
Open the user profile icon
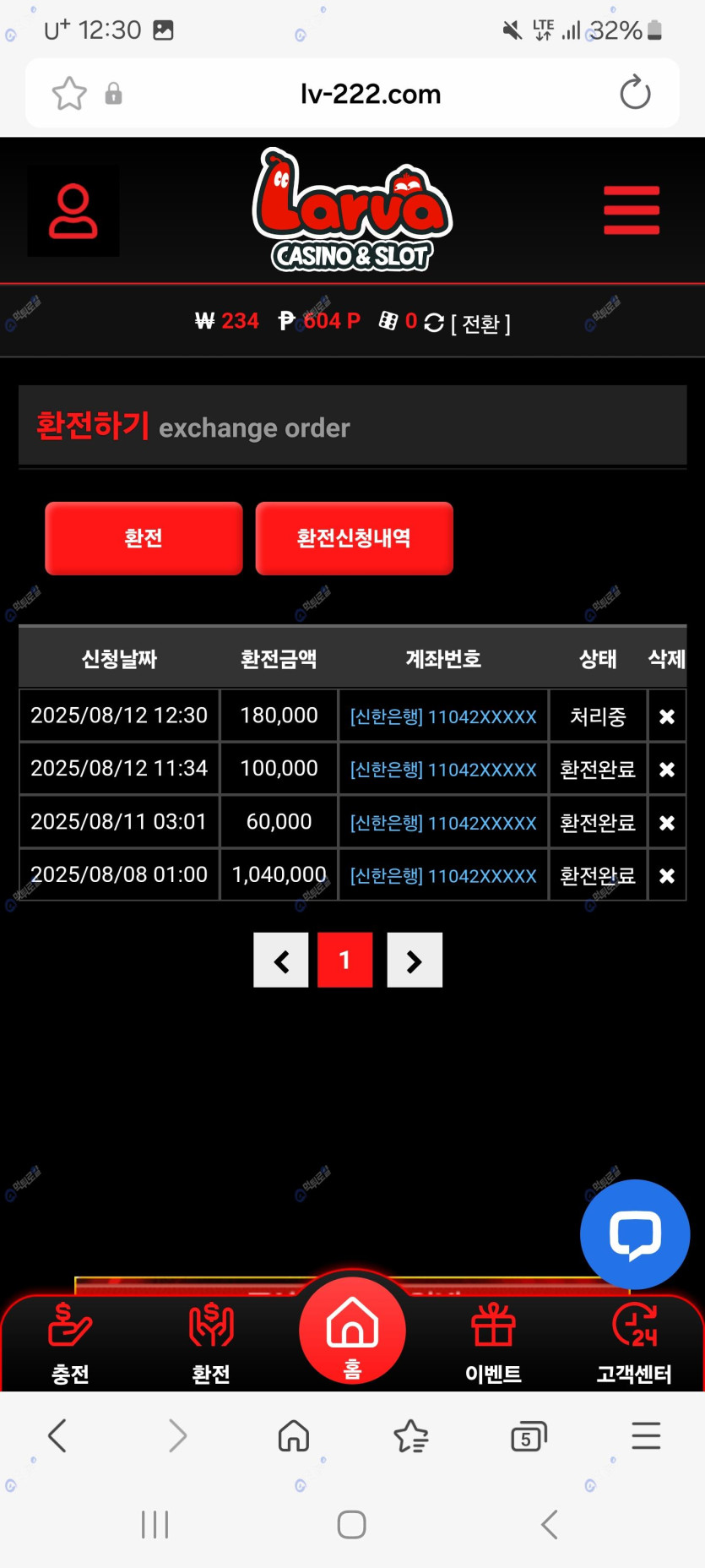point(73,210)
